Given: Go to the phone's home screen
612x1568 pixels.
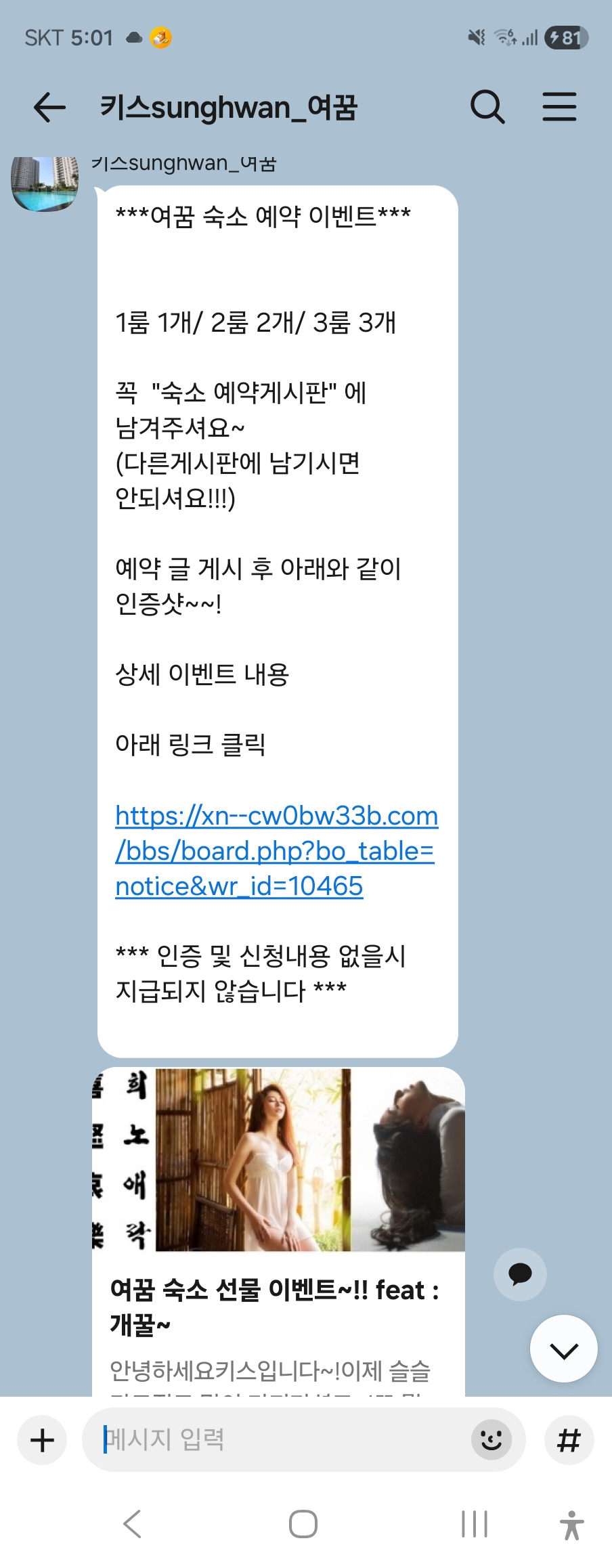Looking at the screenshot, I should pyautogui.click(x=303, y=1525).
